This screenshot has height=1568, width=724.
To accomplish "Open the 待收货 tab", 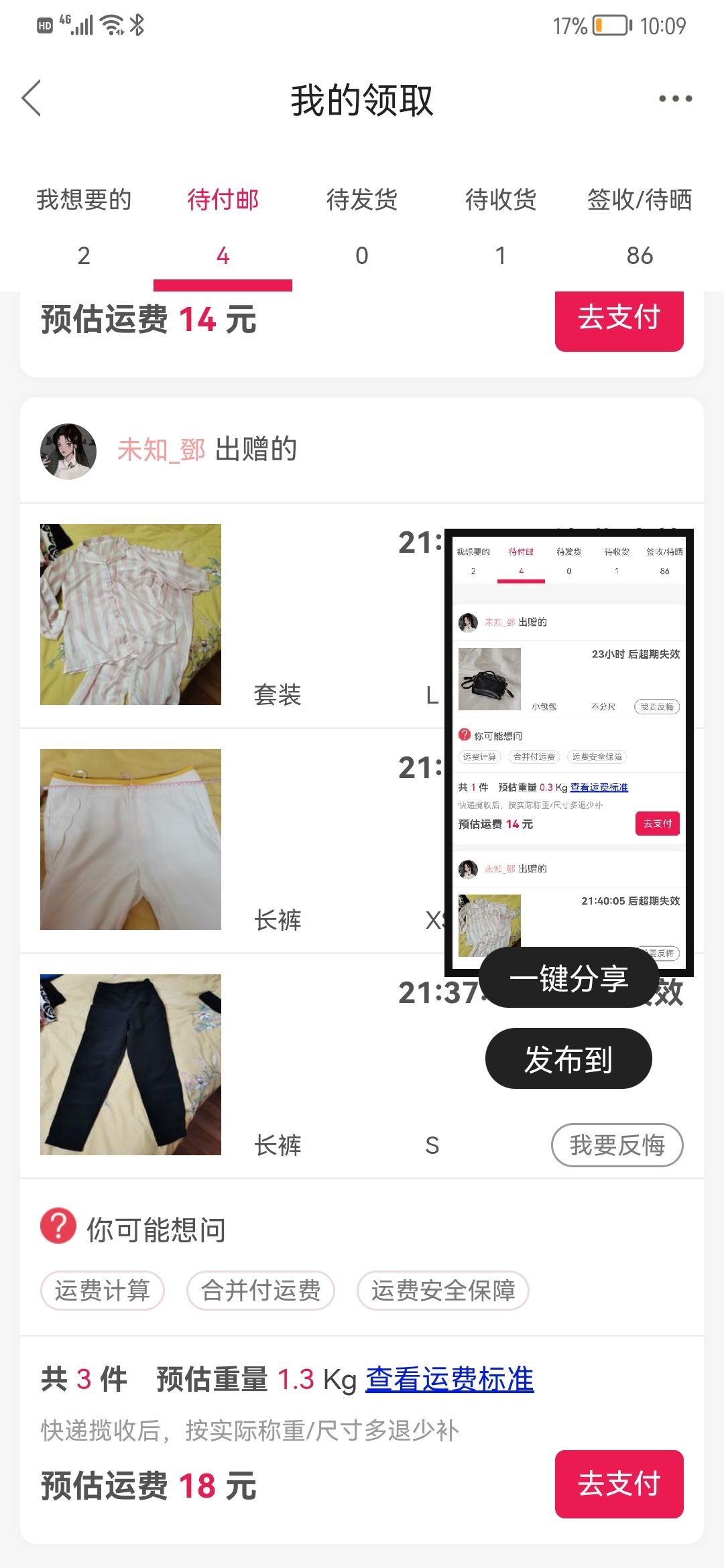I will click(501, 226).
